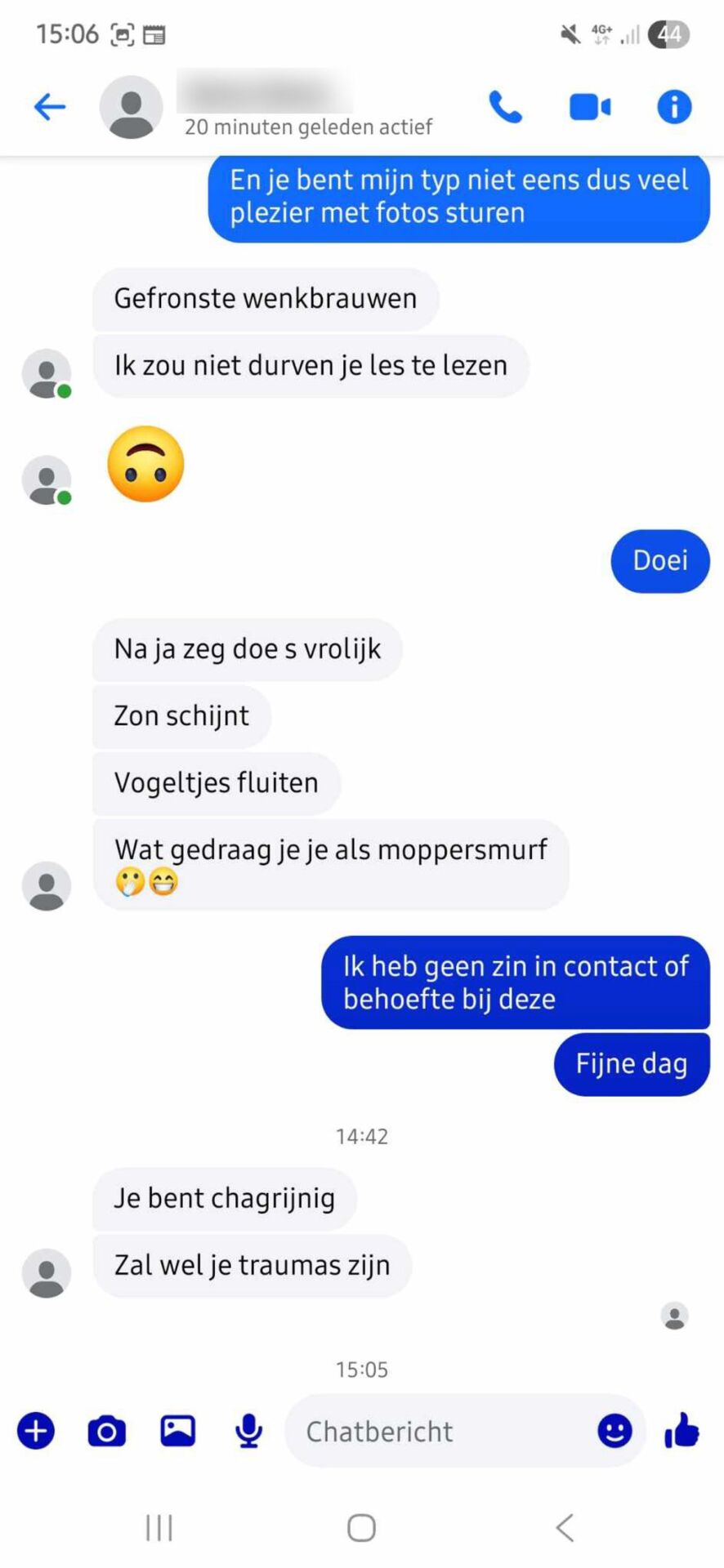Screen dimensions: 724x1568
Task: Open recent apps from navigation bar
Action: pos(159,1527)
